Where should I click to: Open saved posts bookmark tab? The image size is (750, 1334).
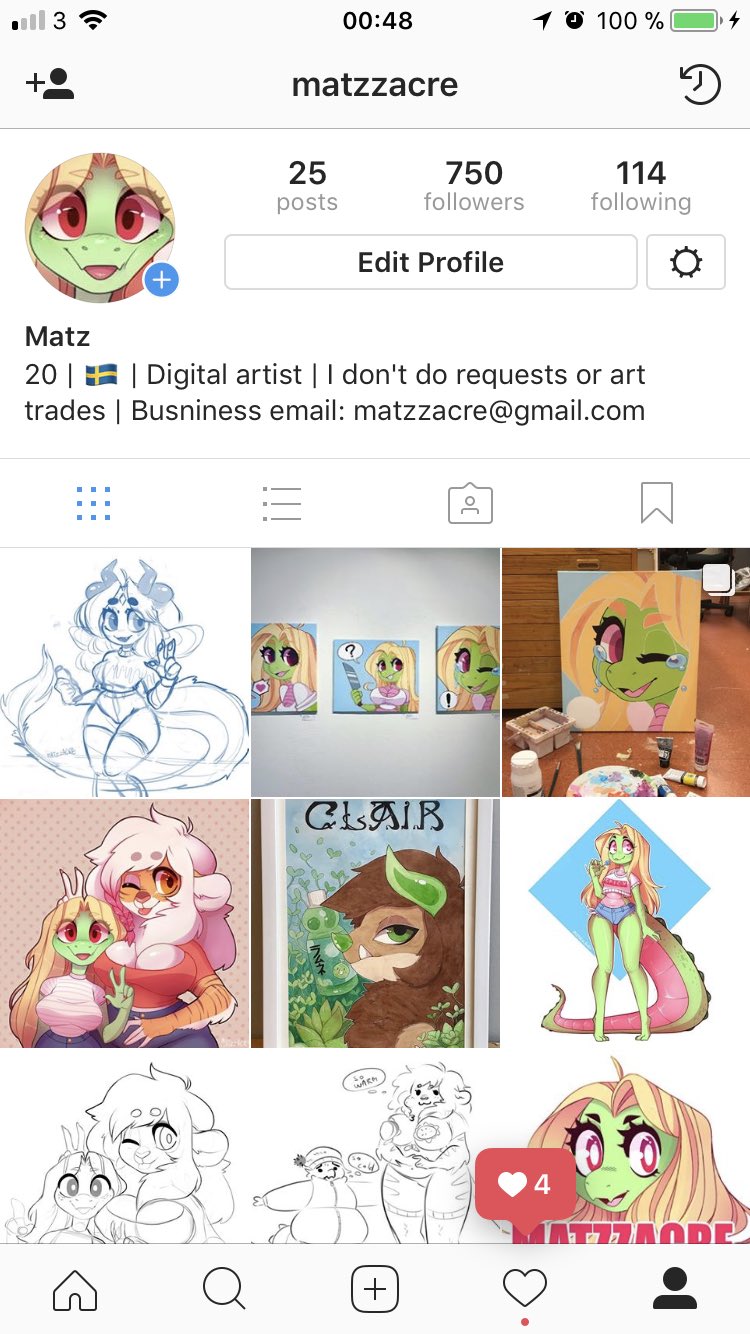pyautogui.click(x=656, y=503)
